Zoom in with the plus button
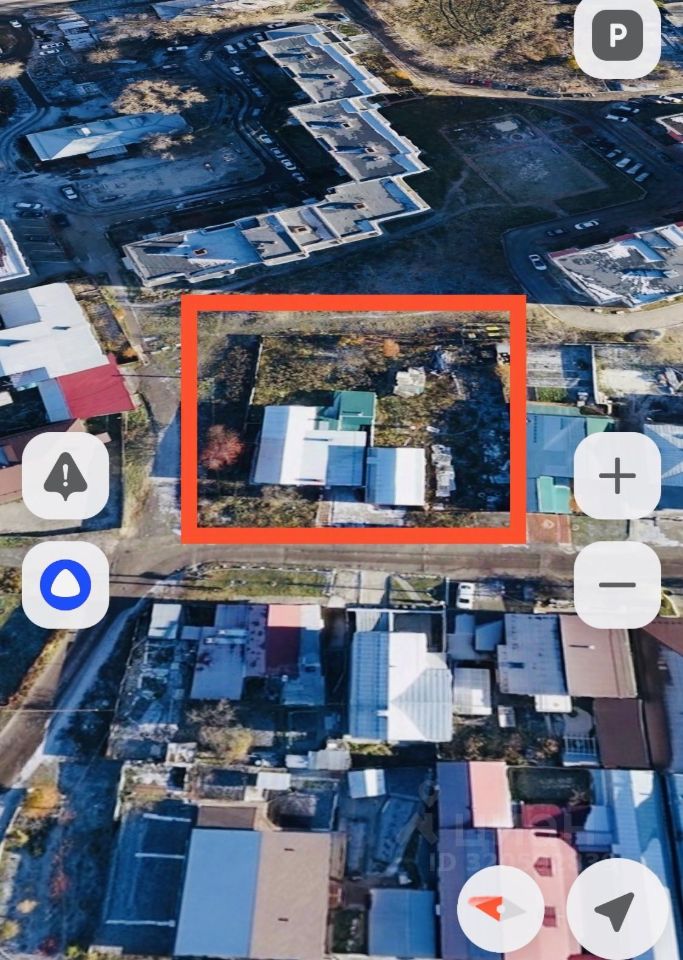This screenshot has height=960, width=683. tap(617, 476)
